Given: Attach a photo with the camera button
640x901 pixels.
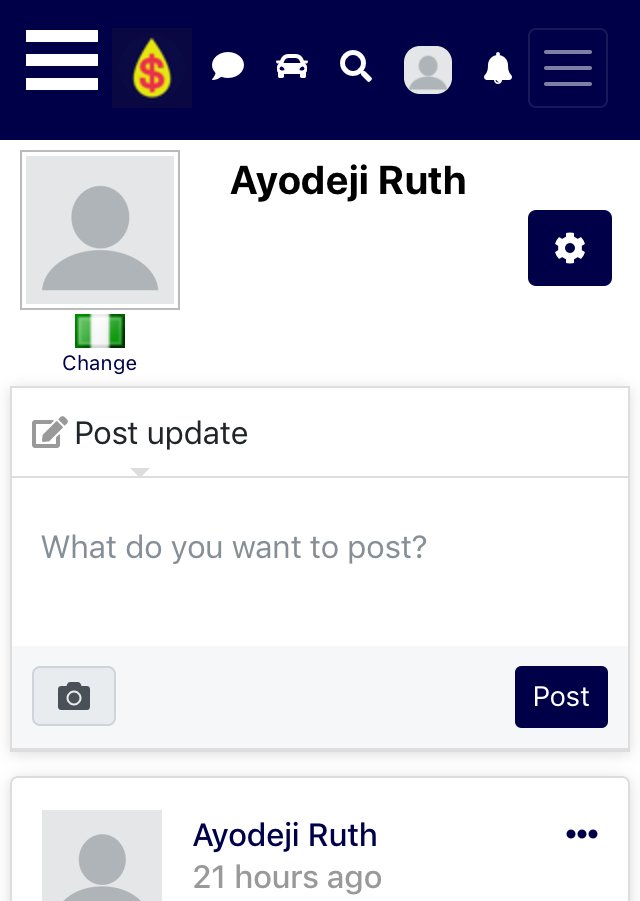Looking at the screenshot, I should click(74, 696).
